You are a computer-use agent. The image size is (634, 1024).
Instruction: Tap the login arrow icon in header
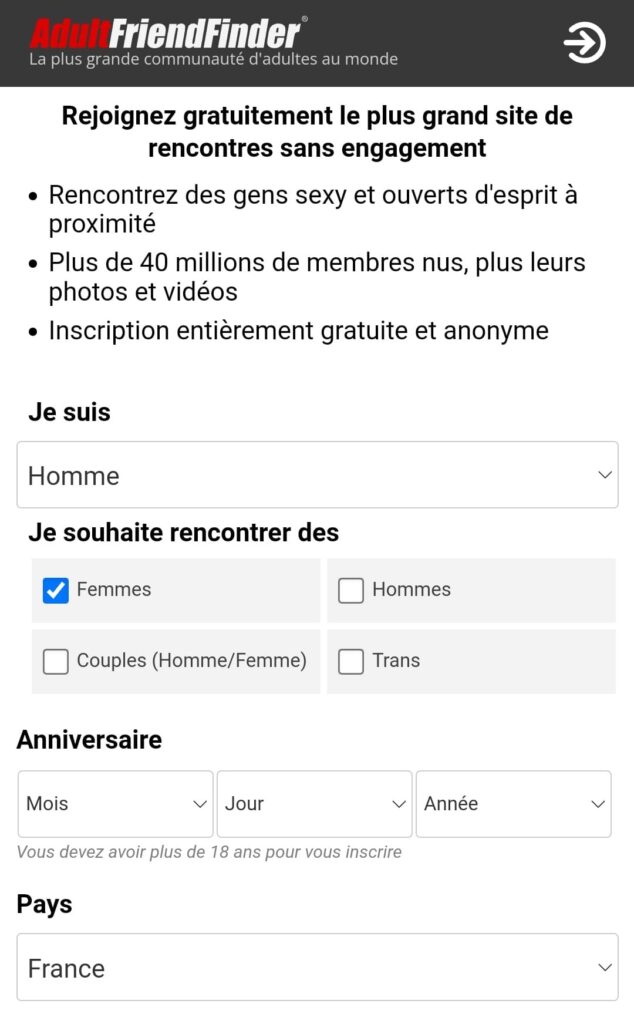(x=584, y=43)
